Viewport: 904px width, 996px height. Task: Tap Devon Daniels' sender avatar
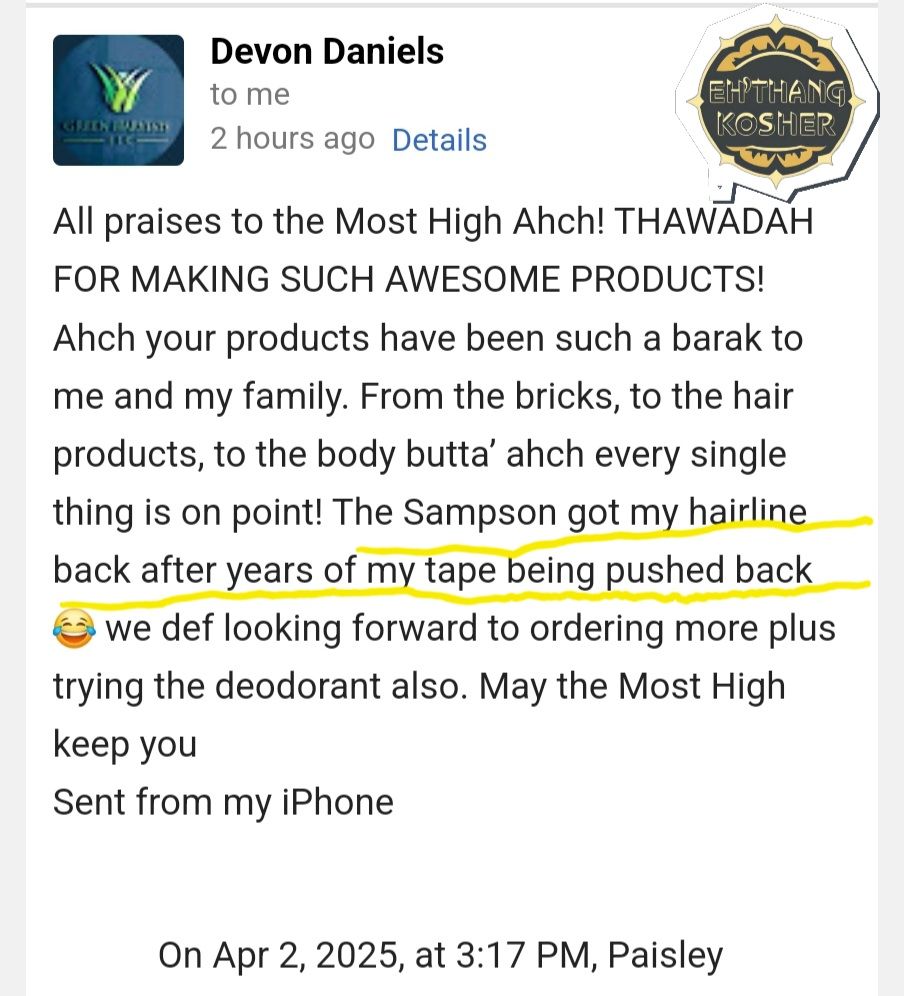118,100
